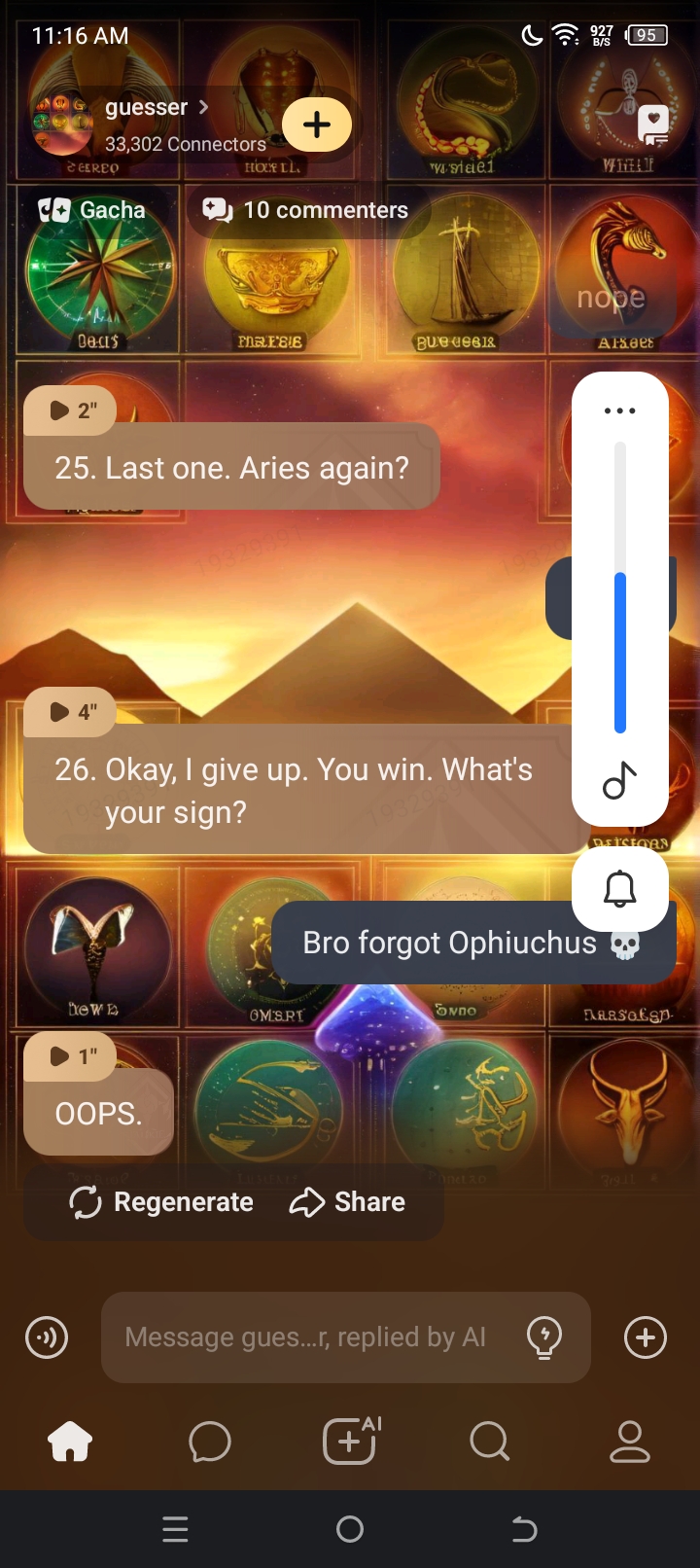Open the Gacha feature
Image resolution: width=700 pixels, height=1568 pixels.
[91, 210]
